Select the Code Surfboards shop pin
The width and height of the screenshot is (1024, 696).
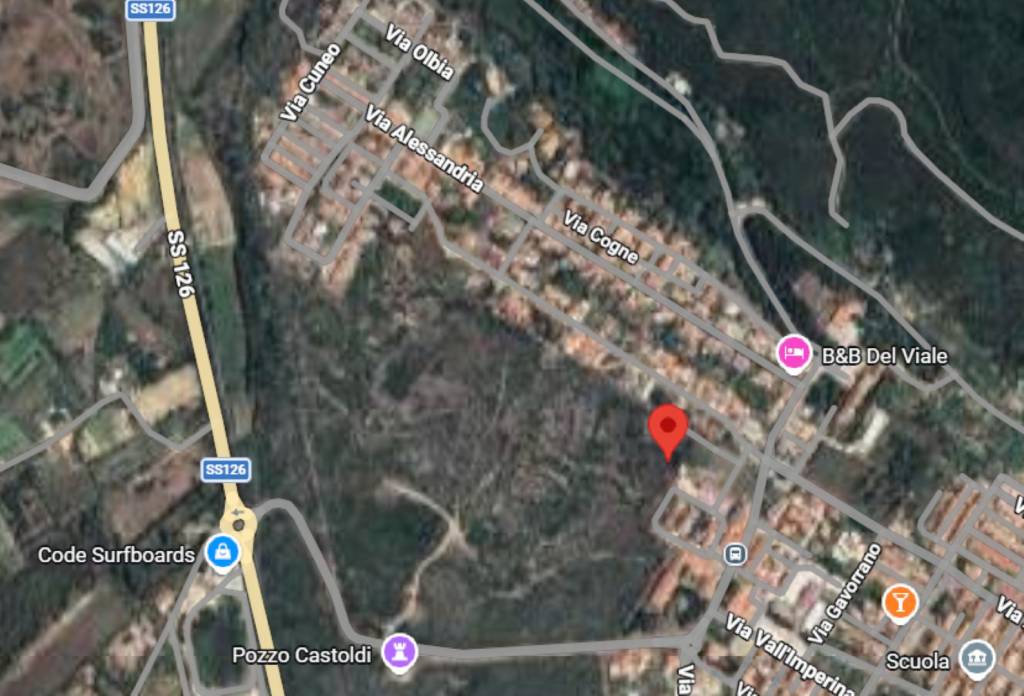coord(222,551)
